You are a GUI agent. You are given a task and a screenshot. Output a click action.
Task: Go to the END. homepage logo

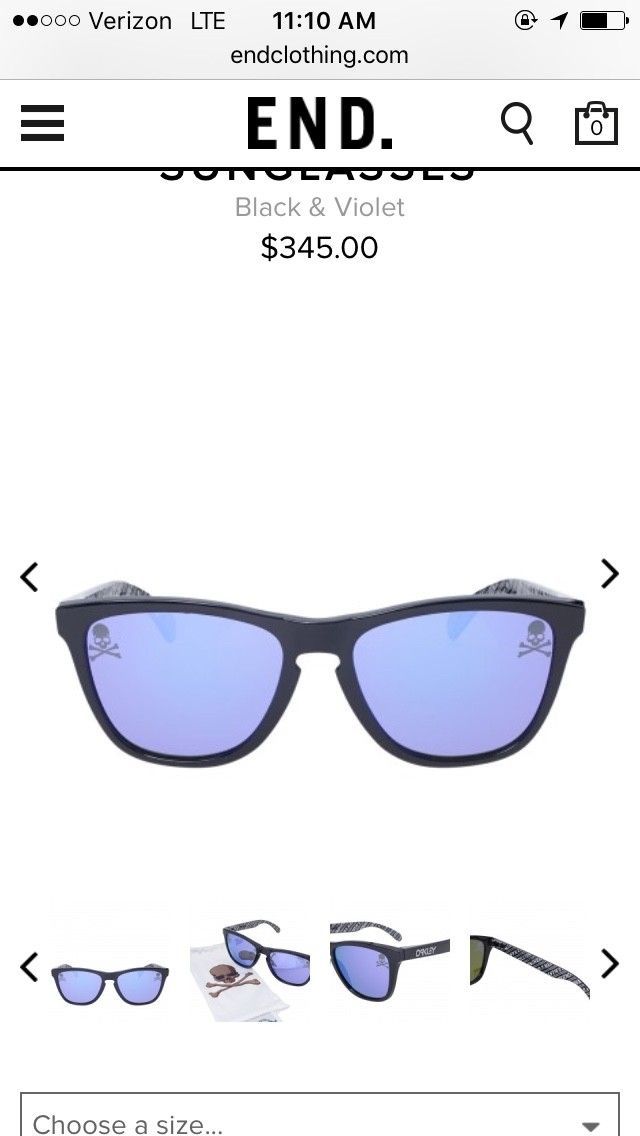tap(320, 124)
